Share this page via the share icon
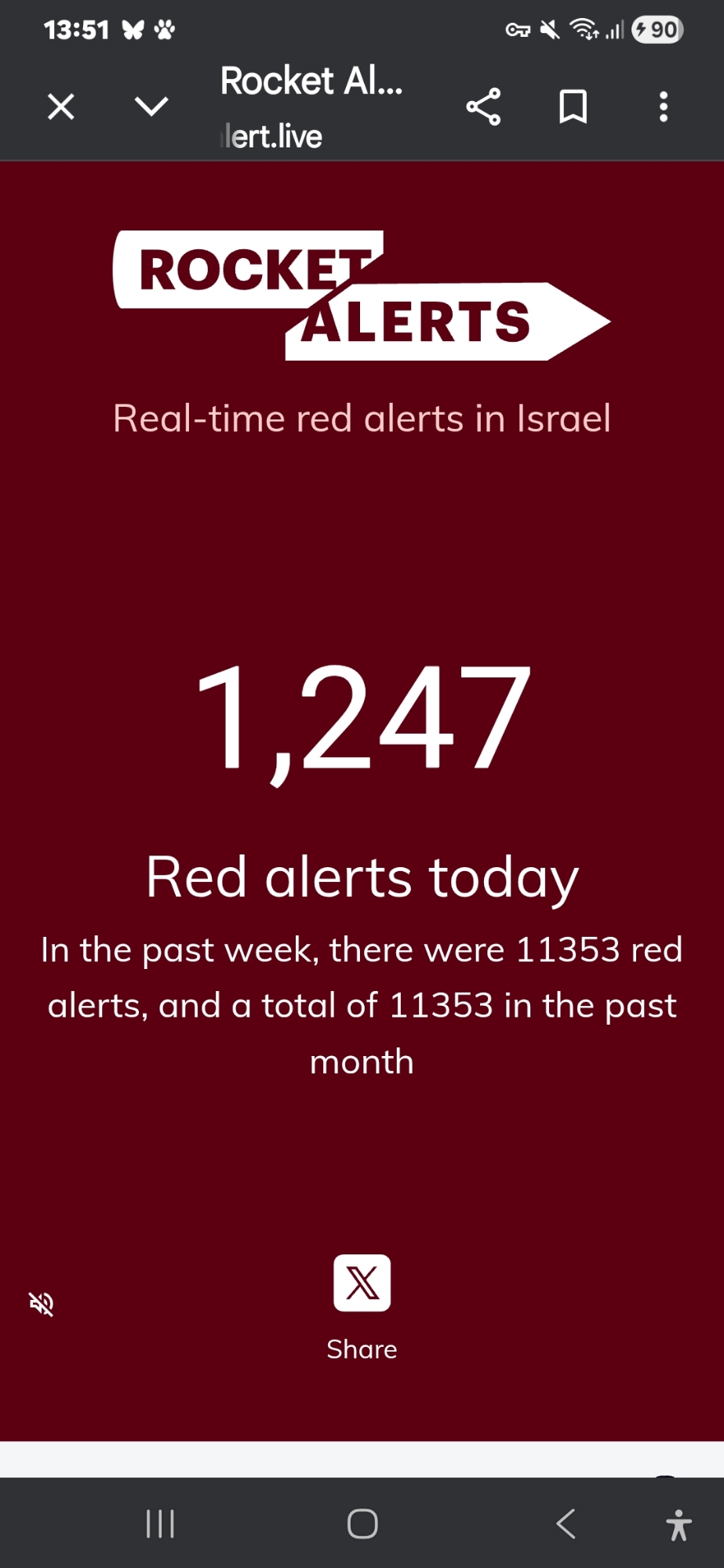Viewport: 724px width, 1568px height. pyautogui.click(x=483, y=107)
